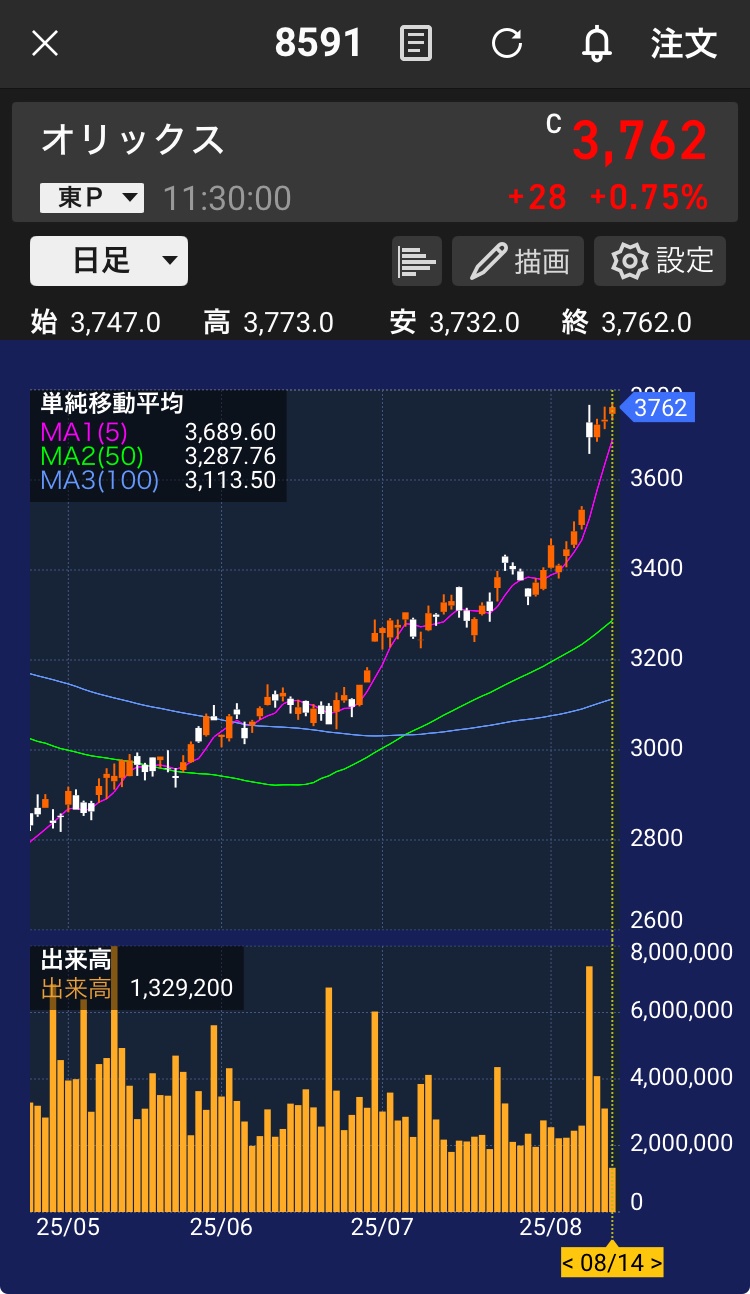
Task: Refresh the stock quote
Action: [x=507, y=44]
